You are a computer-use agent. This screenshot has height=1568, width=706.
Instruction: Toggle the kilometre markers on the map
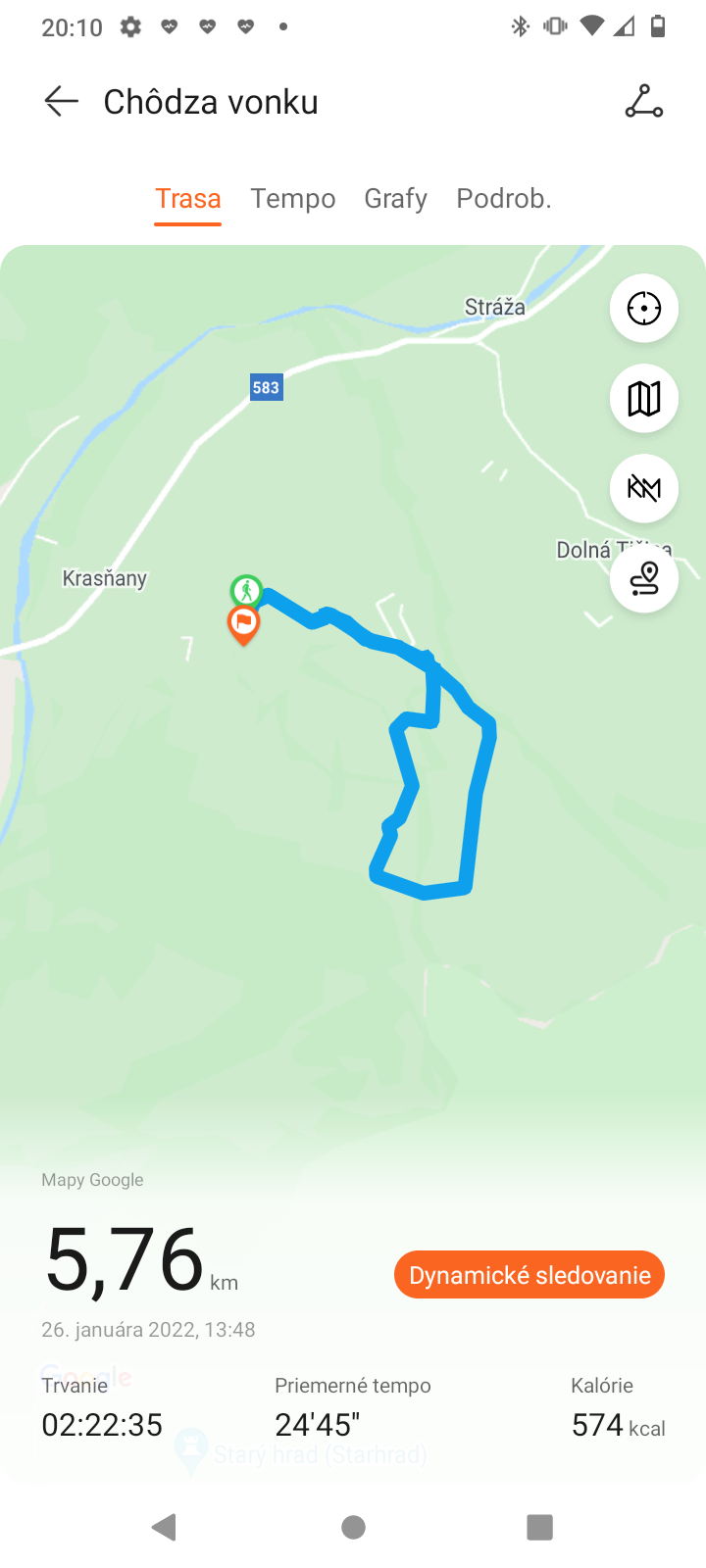click(644, 488)
